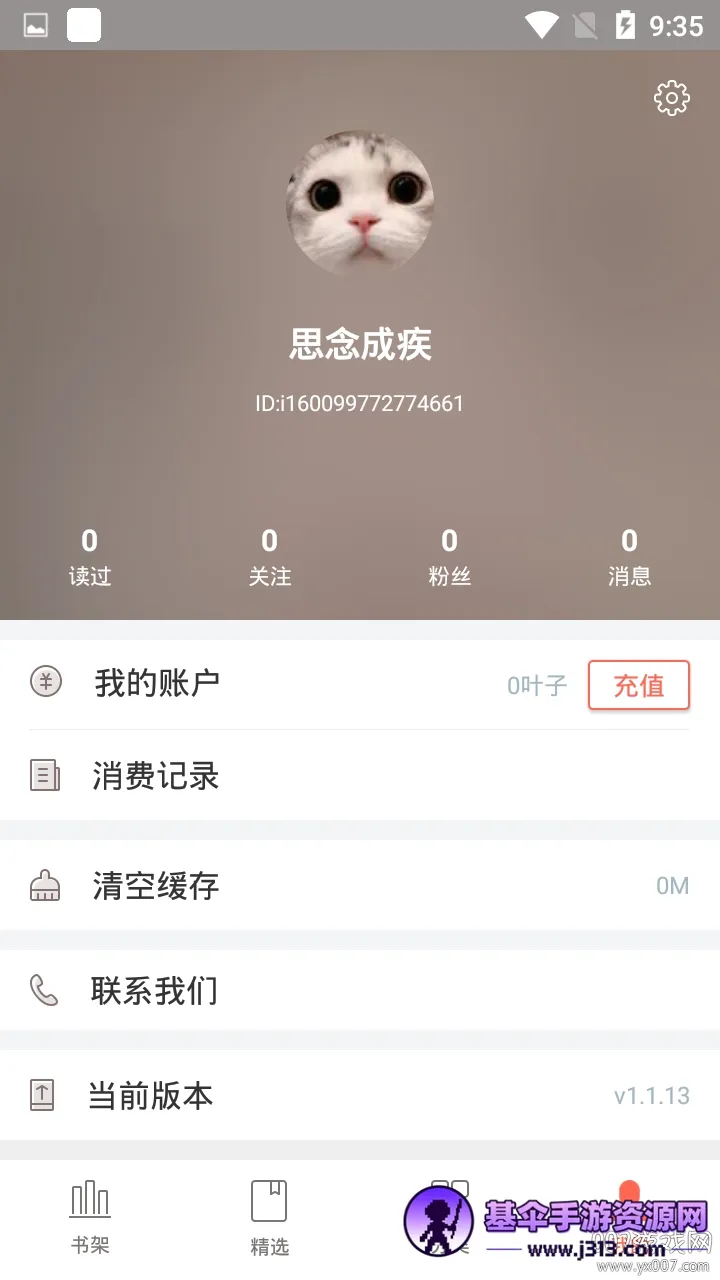Open the 粉丝 followers count
The height and width of the screenshot is (1280, 720).
point(449,556)
